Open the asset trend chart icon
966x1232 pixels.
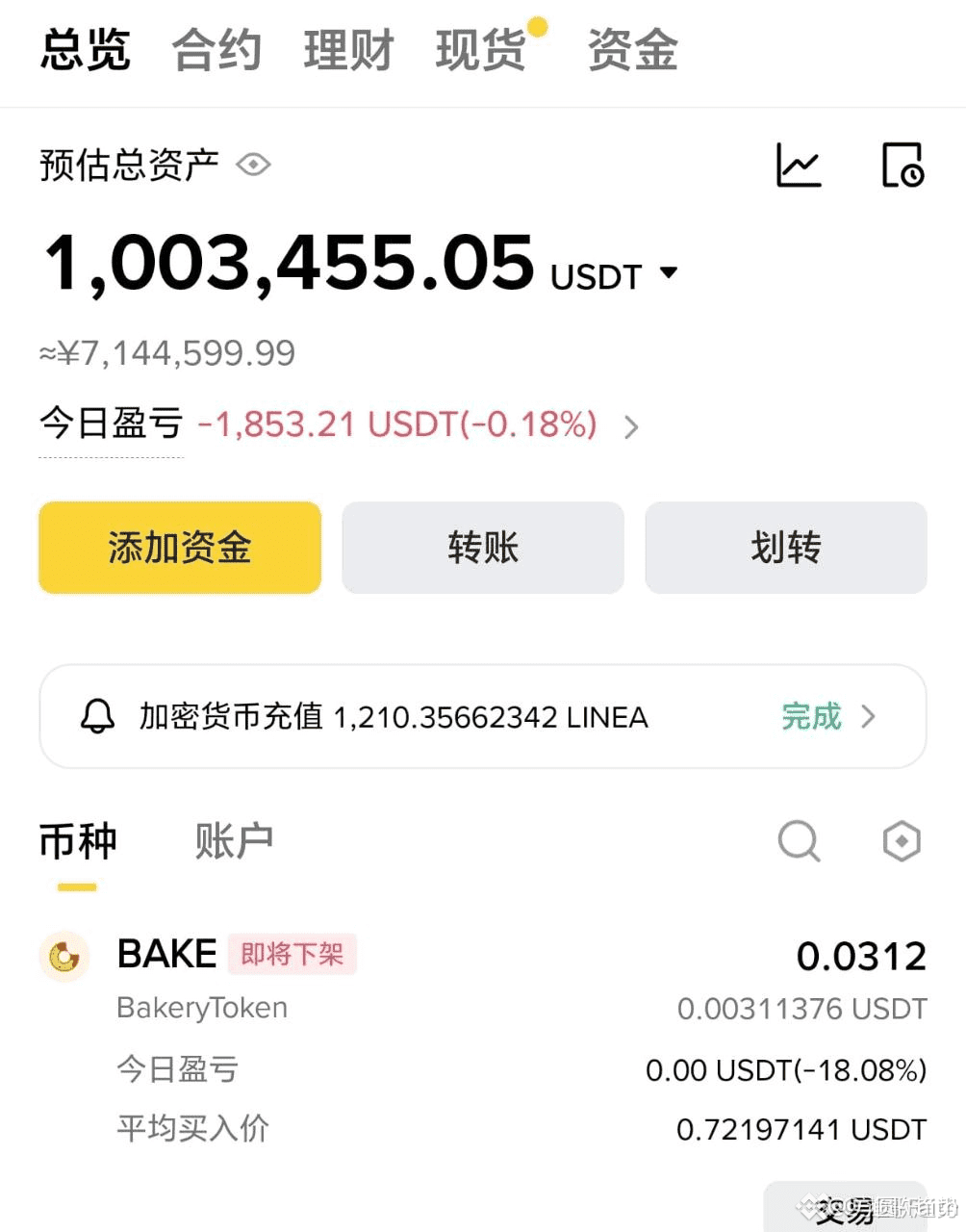click(x=799, y=165)
